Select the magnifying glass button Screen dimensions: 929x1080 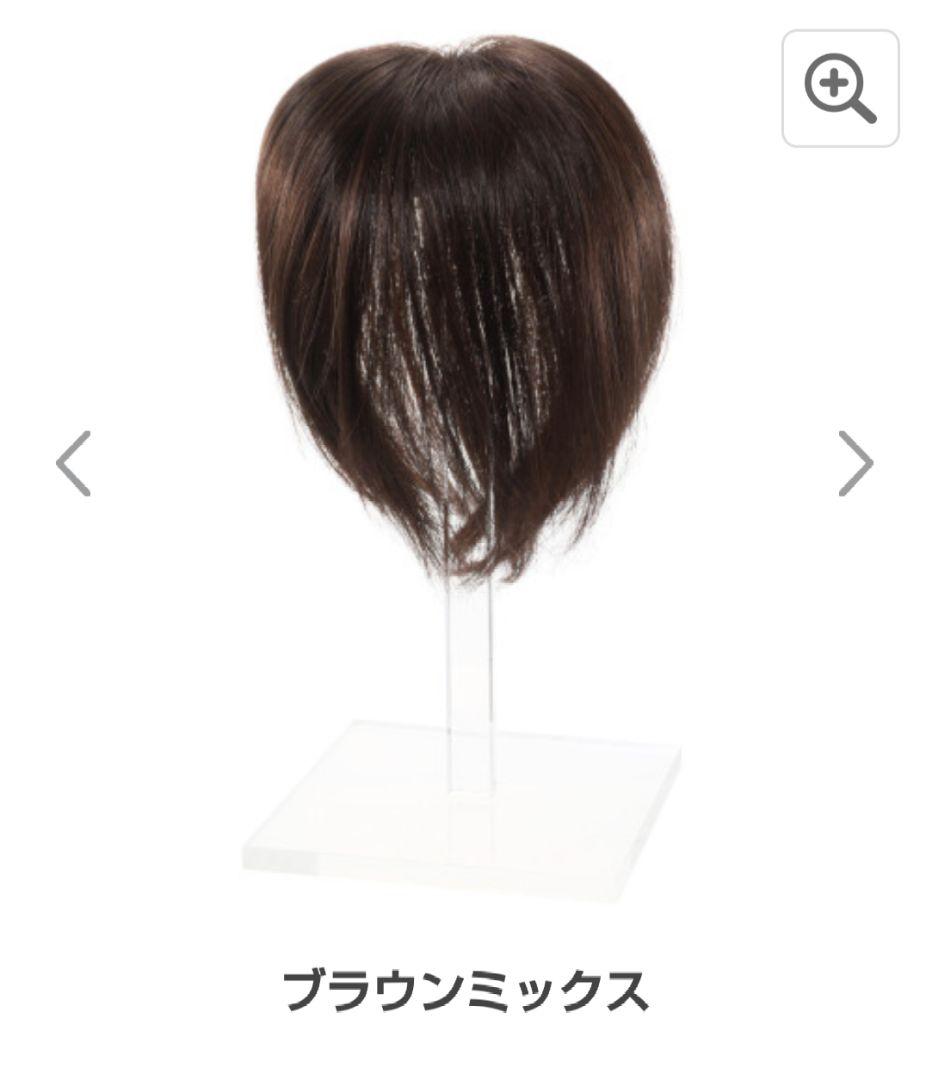click(840, 90)
